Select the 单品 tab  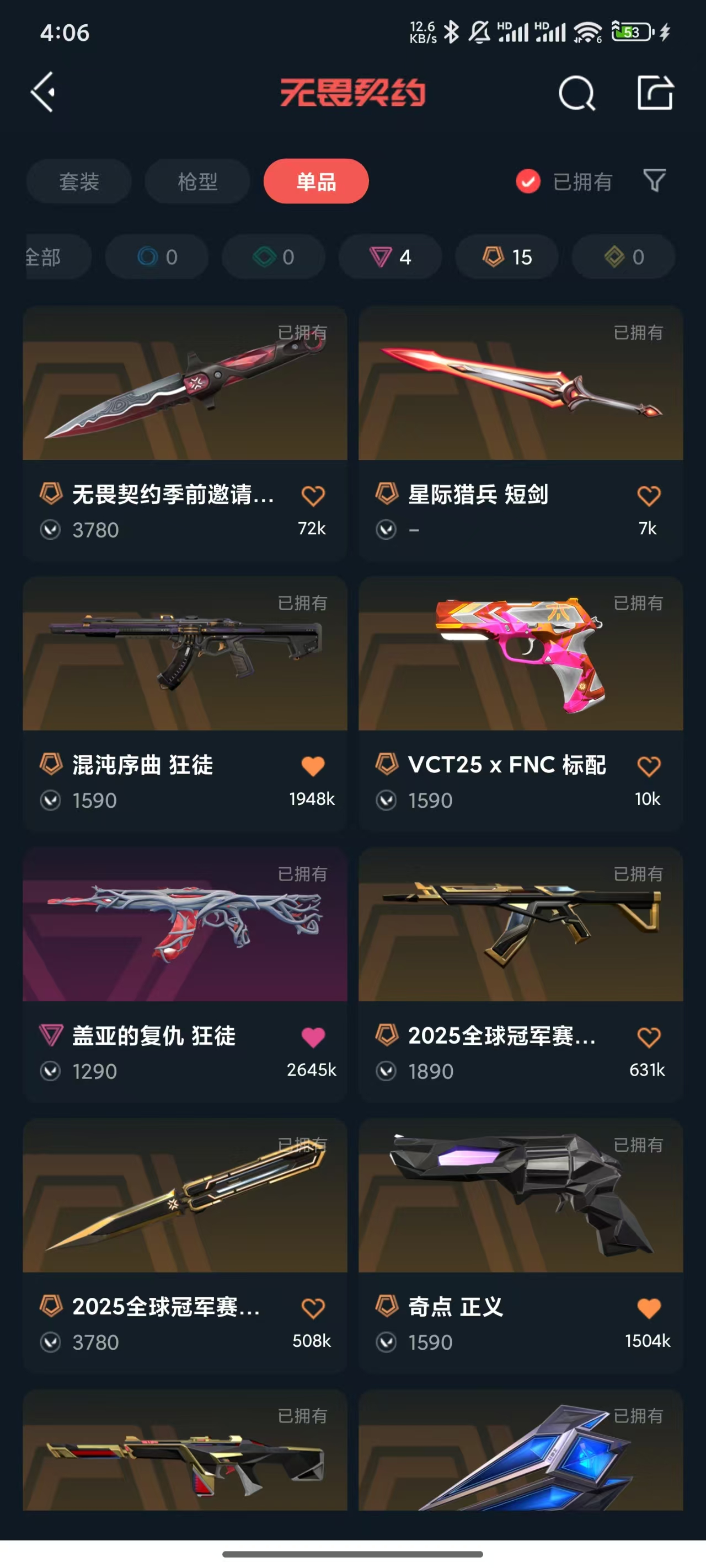(x=315, y=181)
